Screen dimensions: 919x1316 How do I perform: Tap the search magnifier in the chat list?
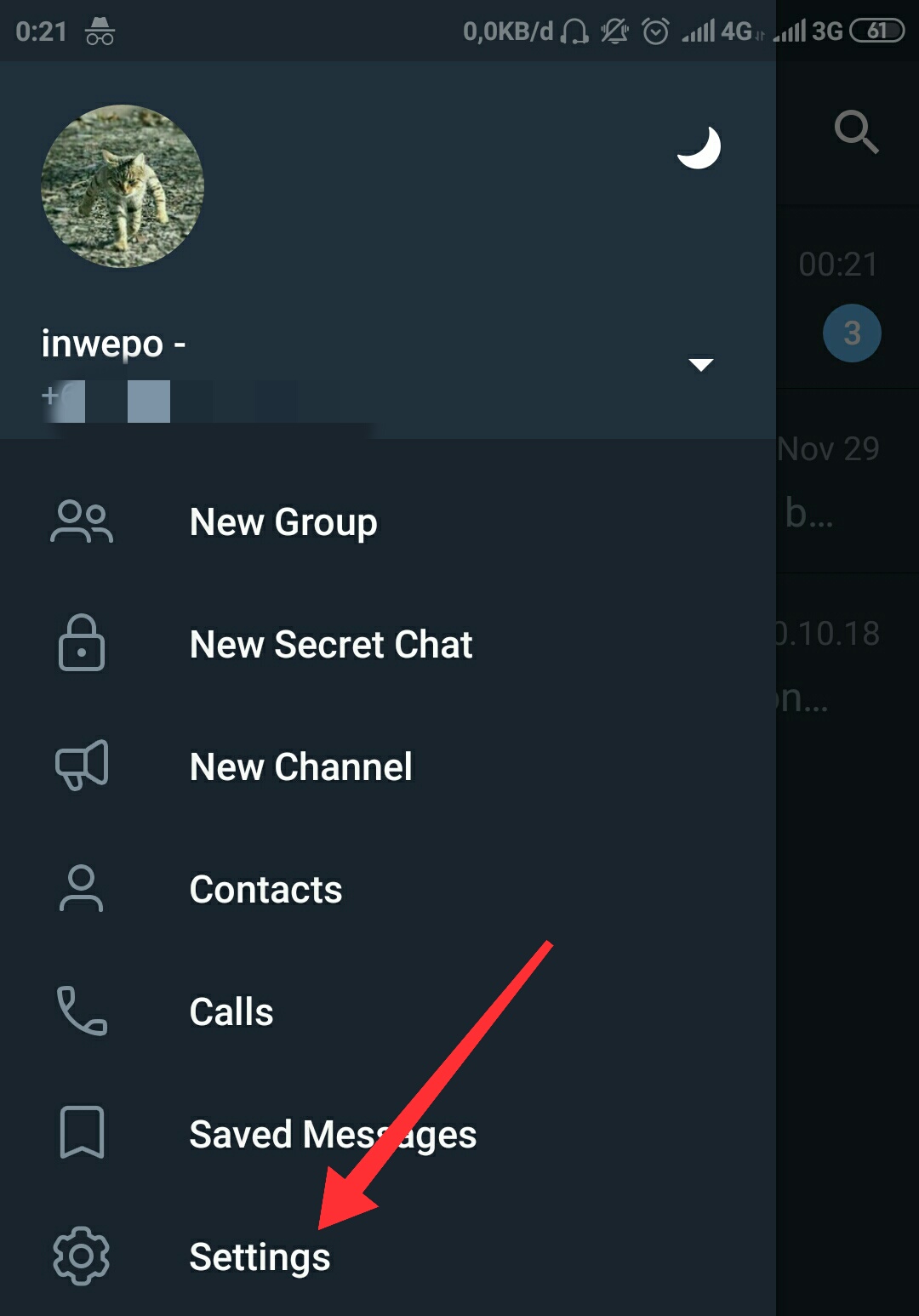[857, 132]
